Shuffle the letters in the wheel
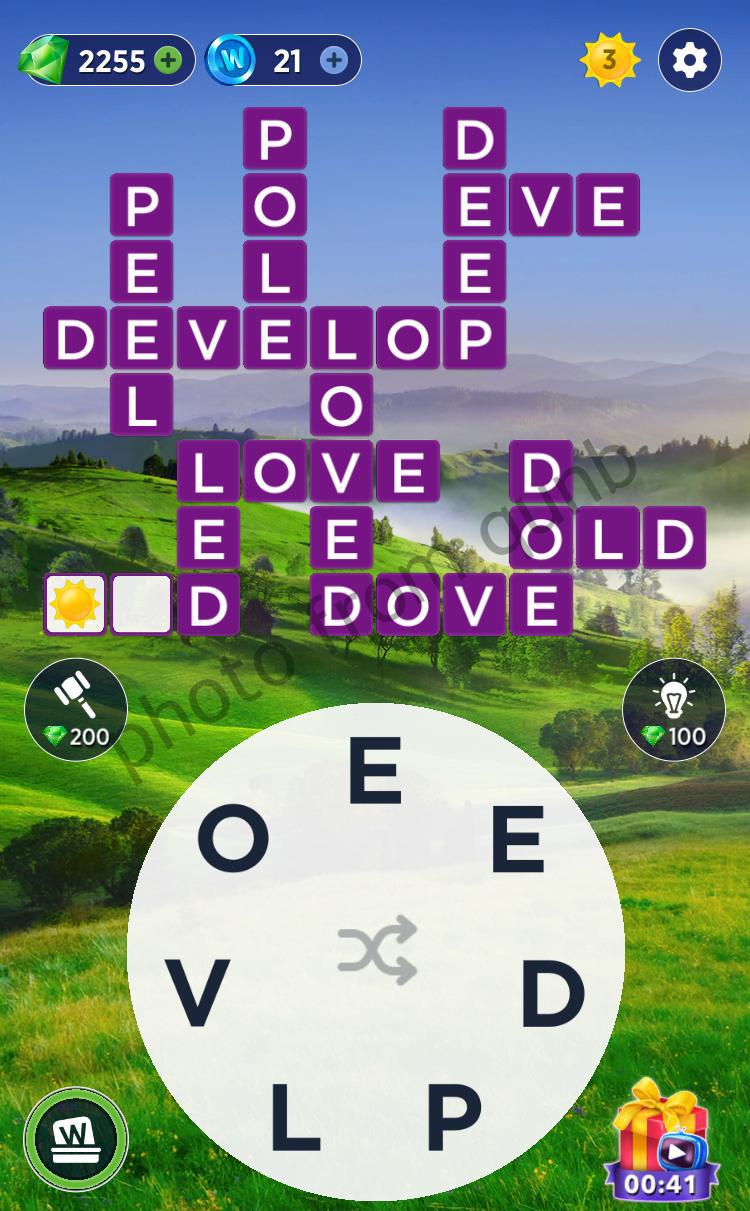 376,949
